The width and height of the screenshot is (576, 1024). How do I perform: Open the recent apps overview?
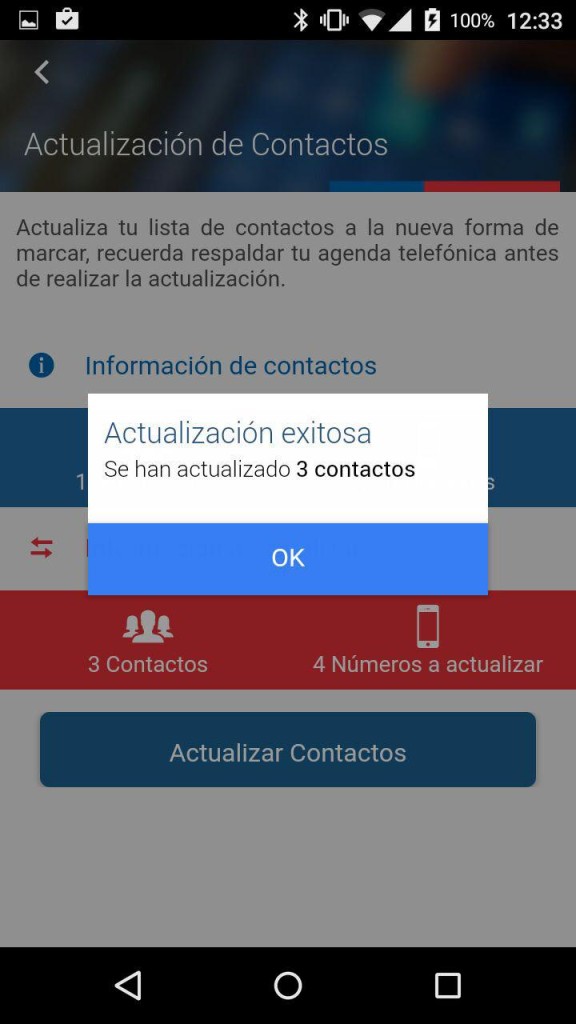click(x=447, y=985)
